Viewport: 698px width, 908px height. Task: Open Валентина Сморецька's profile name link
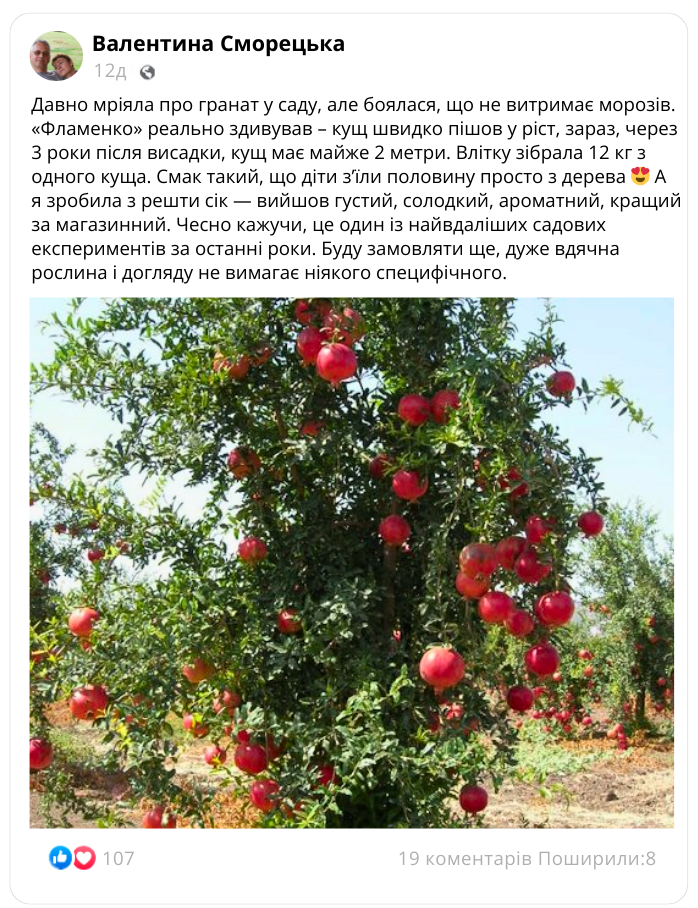(x=218, y=43)
